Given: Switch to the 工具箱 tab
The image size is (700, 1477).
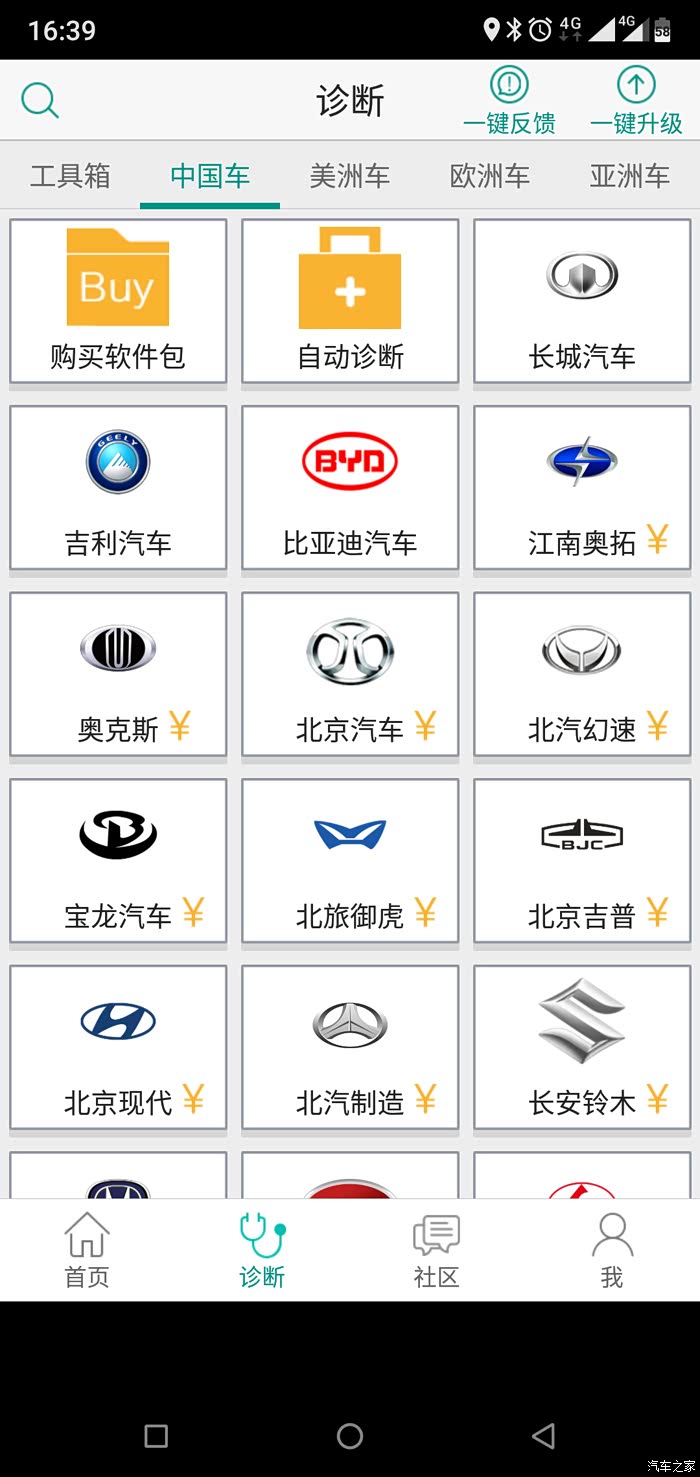Looking at the screenshot, I should [x=70, y=176].
